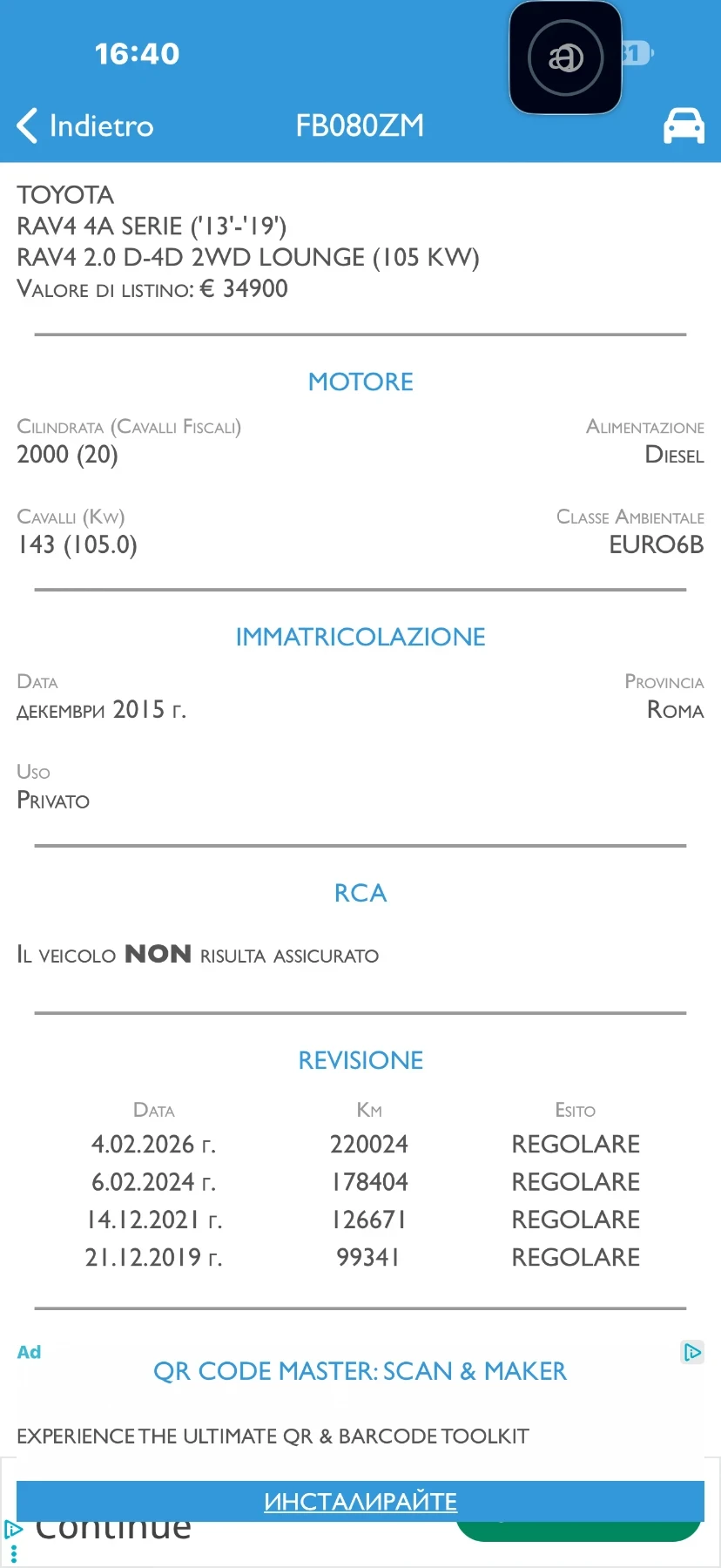Go back with the Indietro button
The height and width of the screenshot is (1568, 721).
(85, 125)
